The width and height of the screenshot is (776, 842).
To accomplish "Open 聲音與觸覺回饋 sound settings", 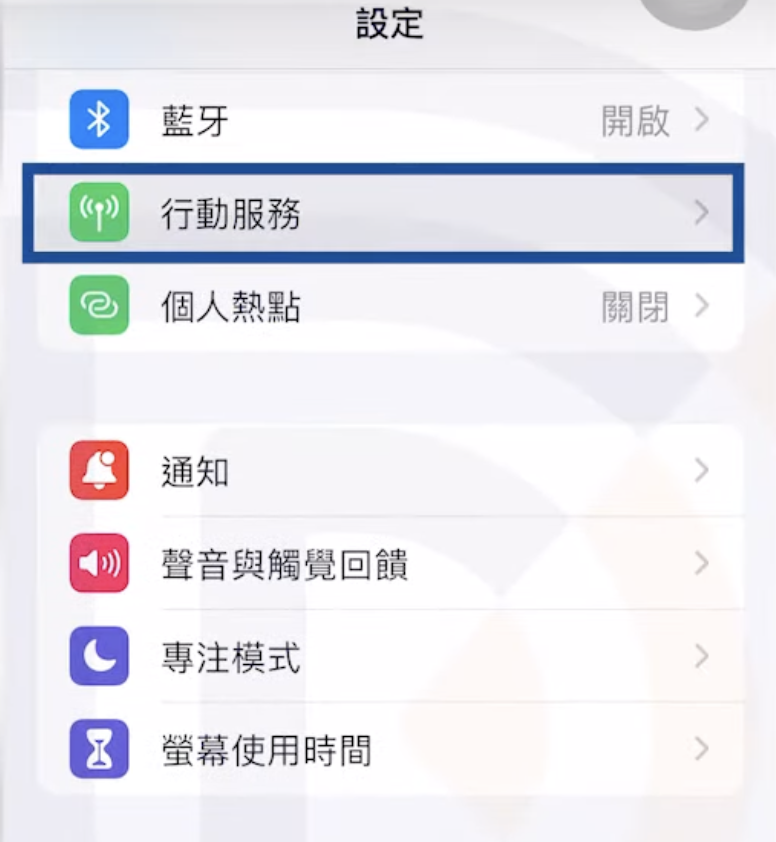I will [388, 564].
